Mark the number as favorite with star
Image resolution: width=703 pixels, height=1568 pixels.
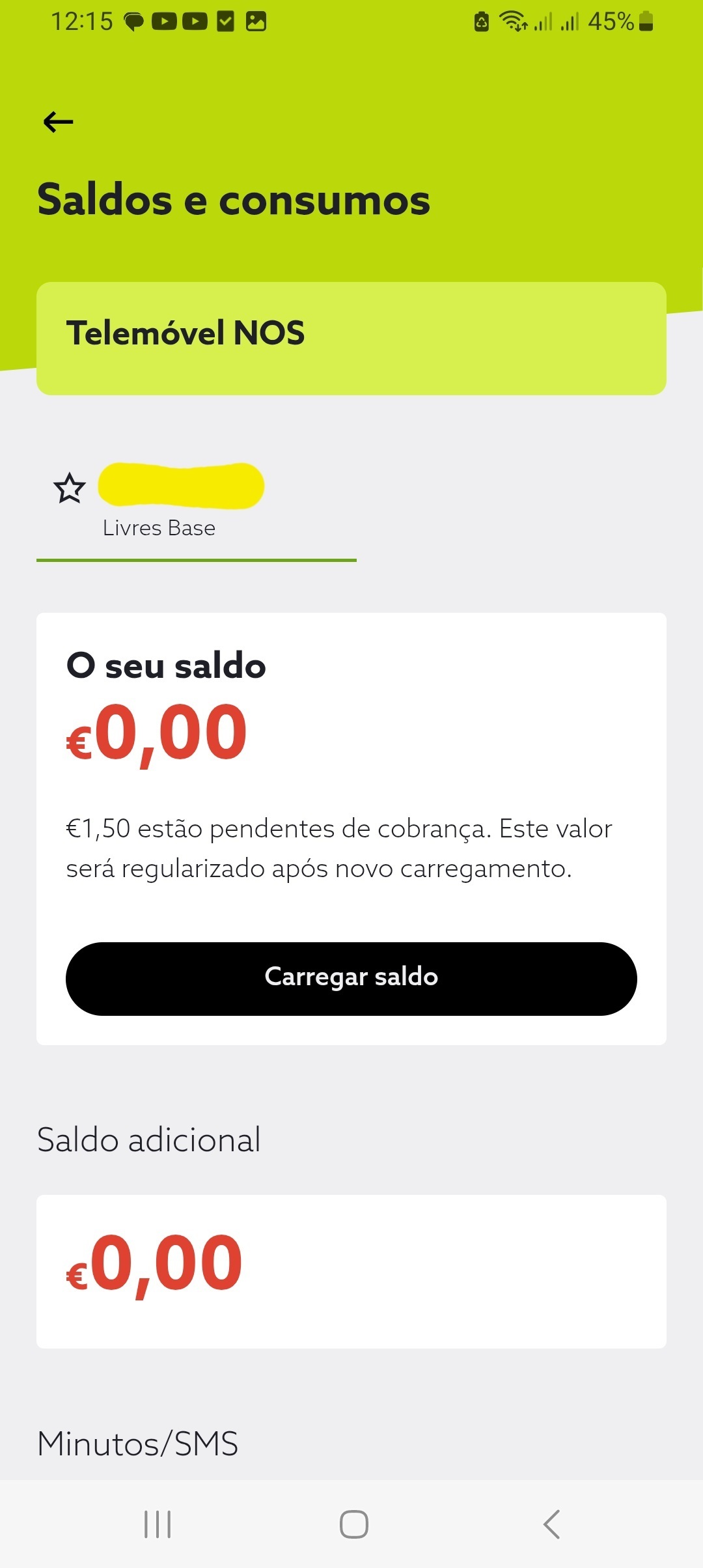click(70, 488)
